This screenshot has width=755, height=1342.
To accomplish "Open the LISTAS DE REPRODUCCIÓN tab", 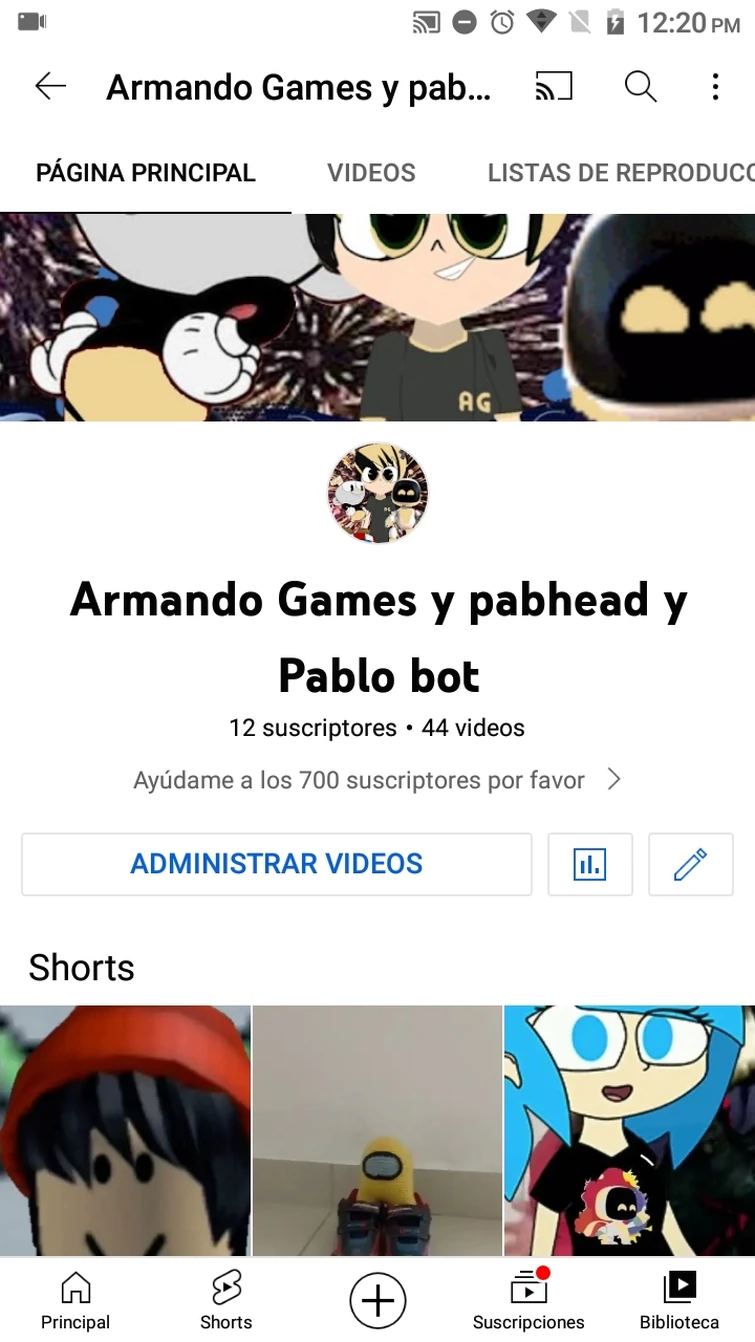I will (x=620, y=173).
